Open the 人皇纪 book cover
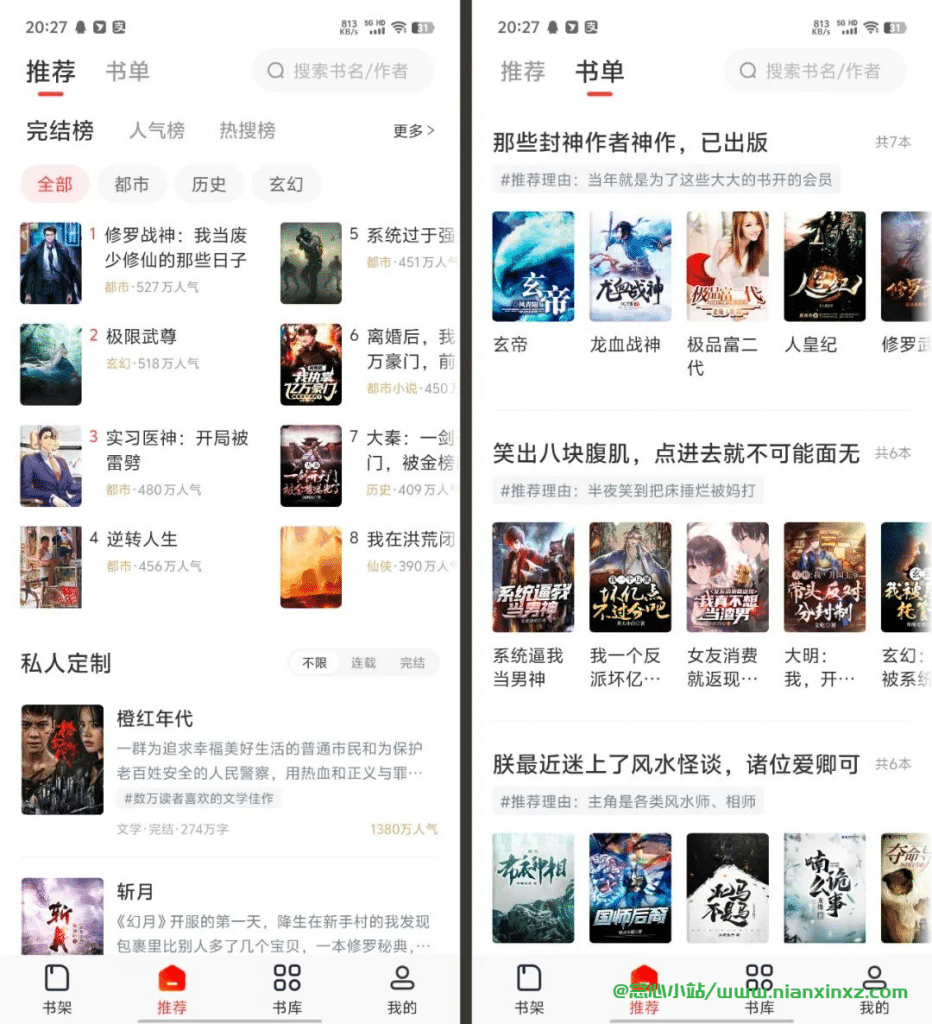Viewport: 932px width, 1024px height. click(824, 266)
